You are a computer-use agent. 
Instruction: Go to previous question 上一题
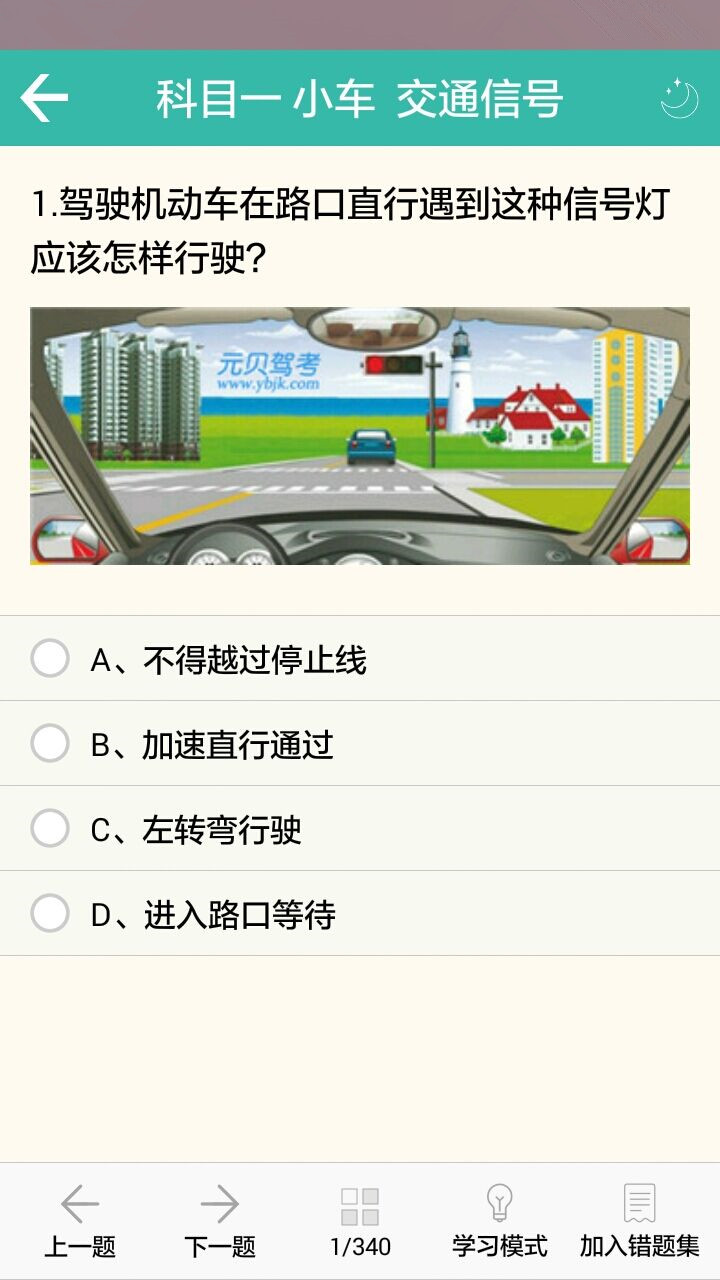[x=80, y=1220]
